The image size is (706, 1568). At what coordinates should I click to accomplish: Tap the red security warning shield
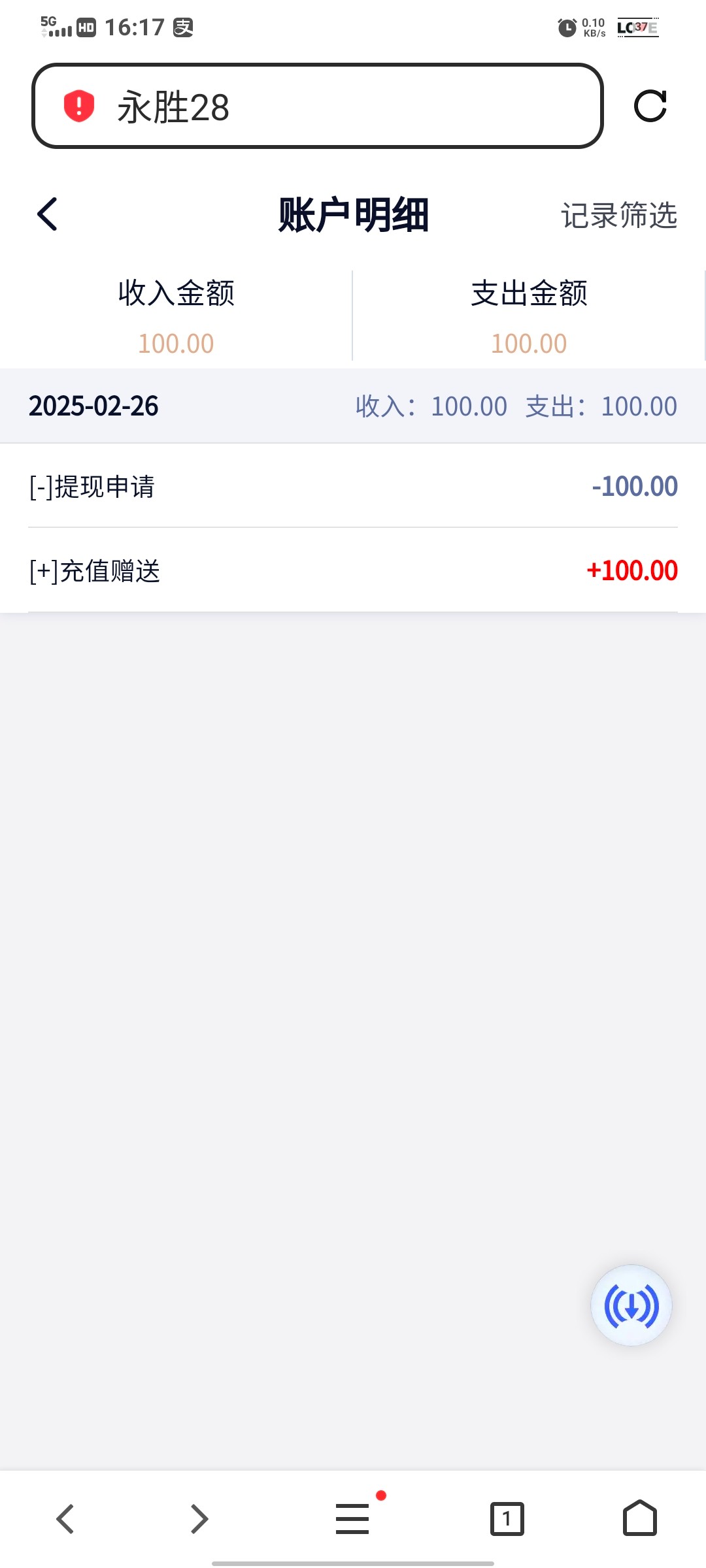(x=79, y=106)
